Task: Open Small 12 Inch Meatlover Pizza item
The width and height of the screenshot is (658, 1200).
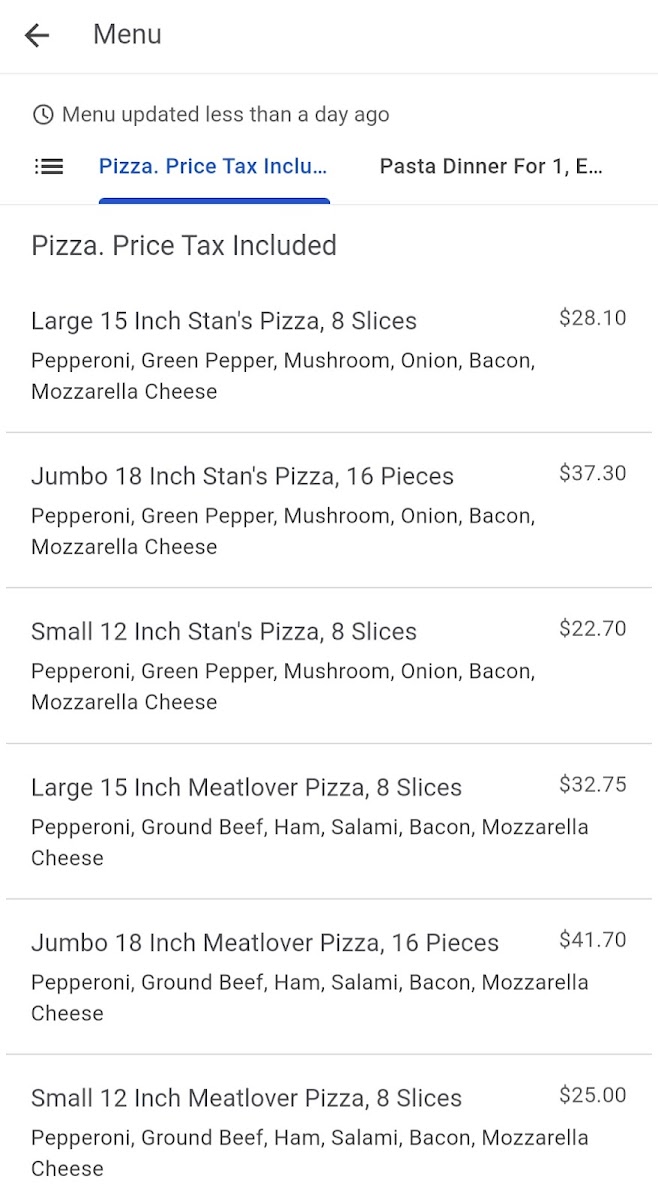Action: [246, 1098]
